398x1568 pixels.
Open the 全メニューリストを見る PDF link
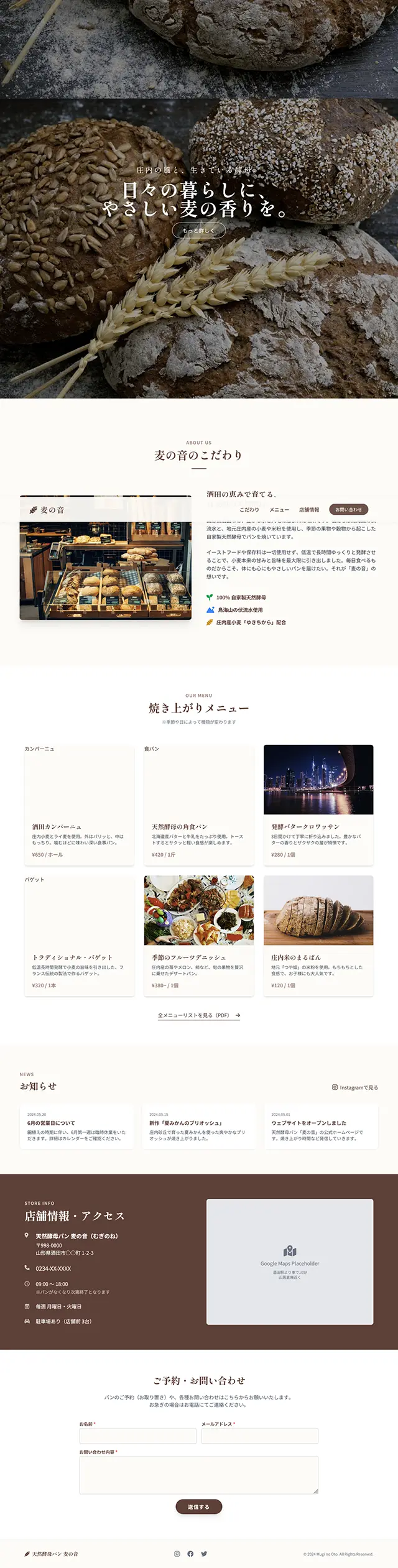click(x=198, y=1015)
